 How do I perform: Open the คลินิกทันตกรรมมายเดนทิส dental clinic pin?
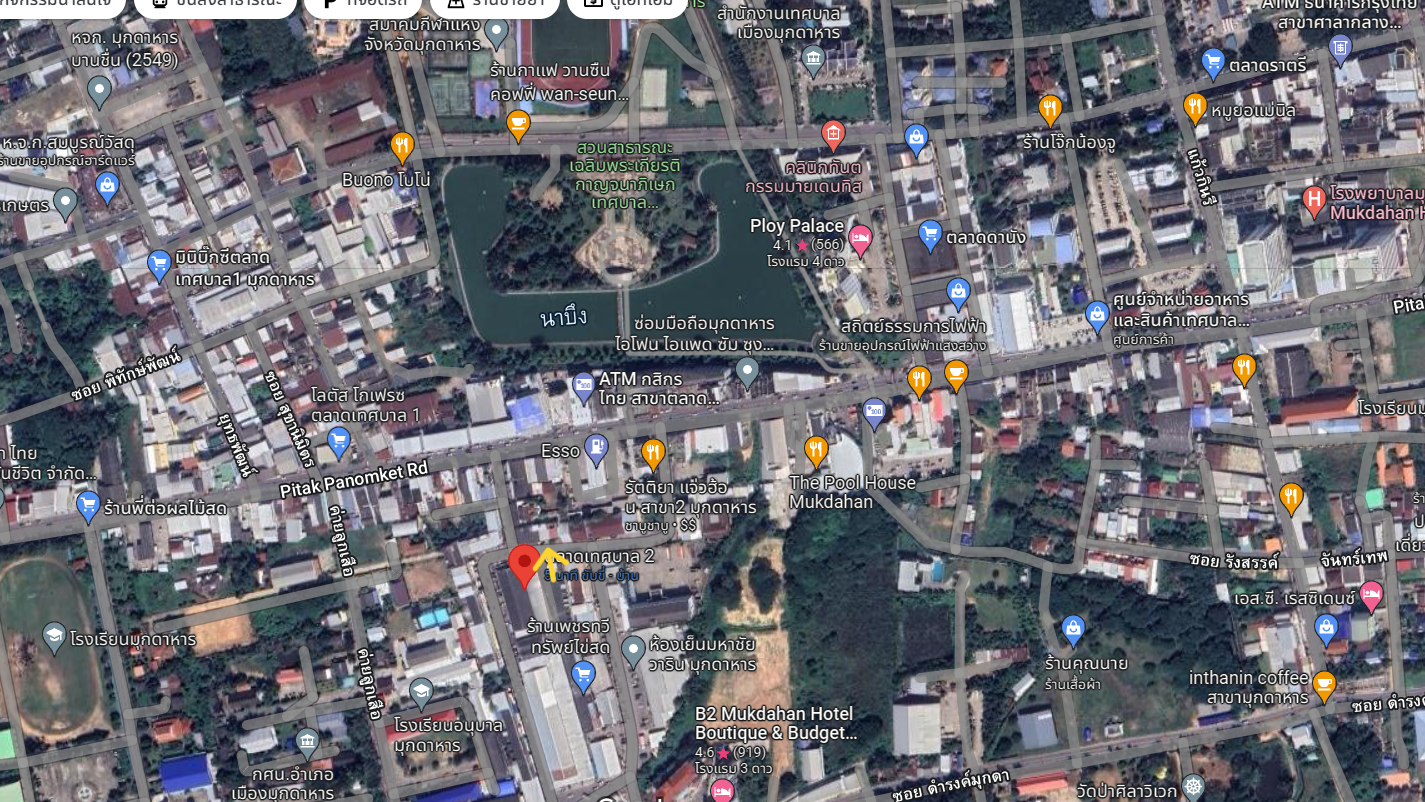coord(833,133)
